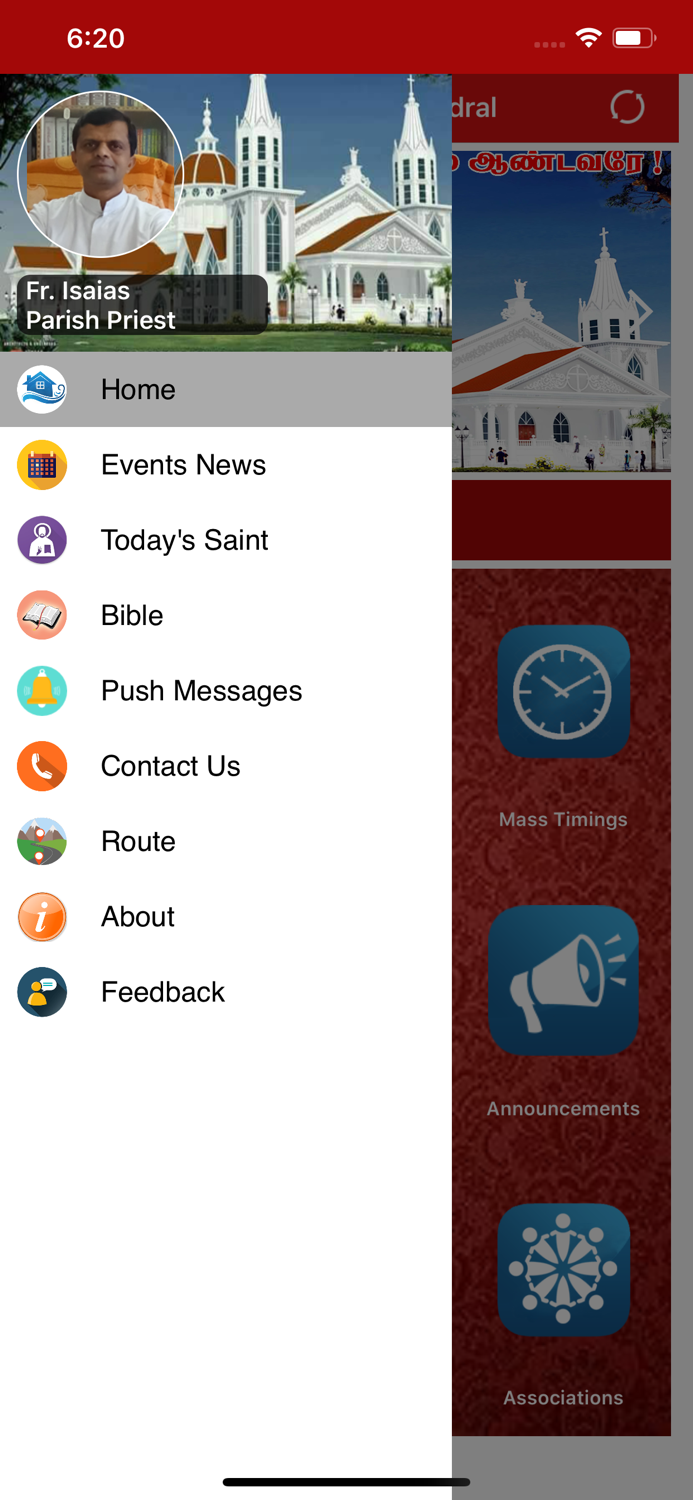Open the Associations tile
This screenshot has height=1500, width=693.
(563, 1270)
